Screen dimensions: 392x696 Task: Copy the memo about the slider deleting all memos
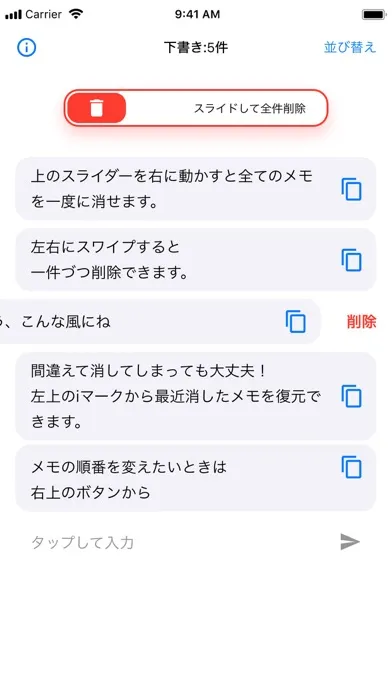352,190
